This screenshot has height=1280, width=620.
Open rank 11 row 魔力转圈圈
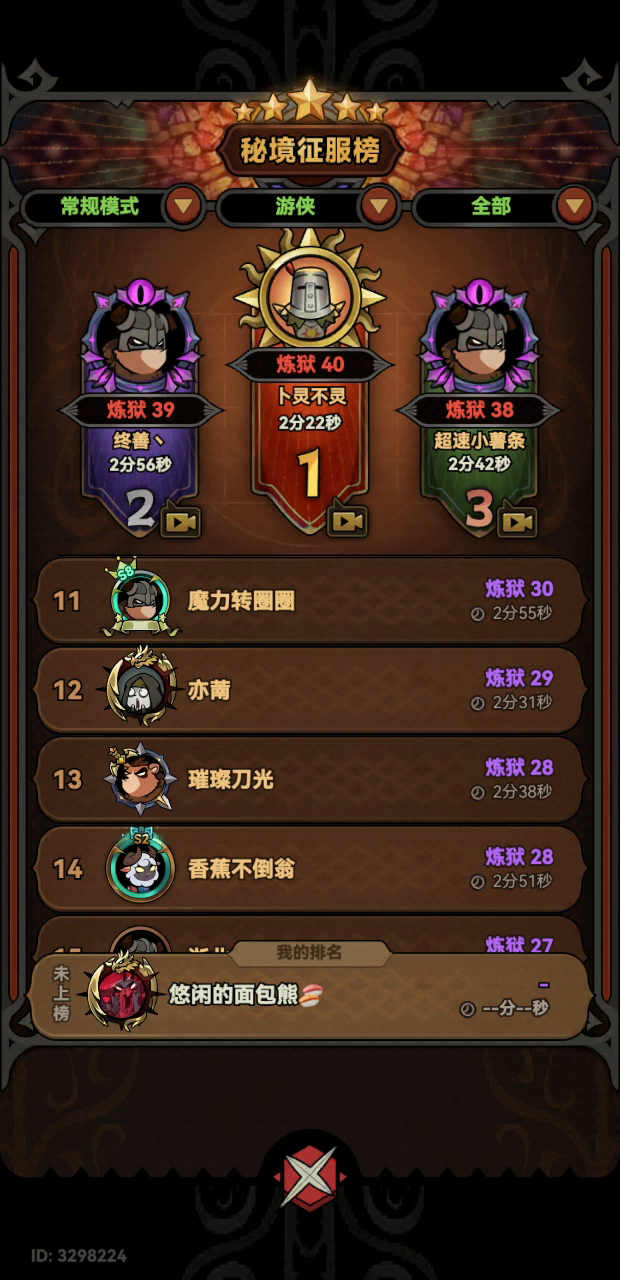coord(310,600)
